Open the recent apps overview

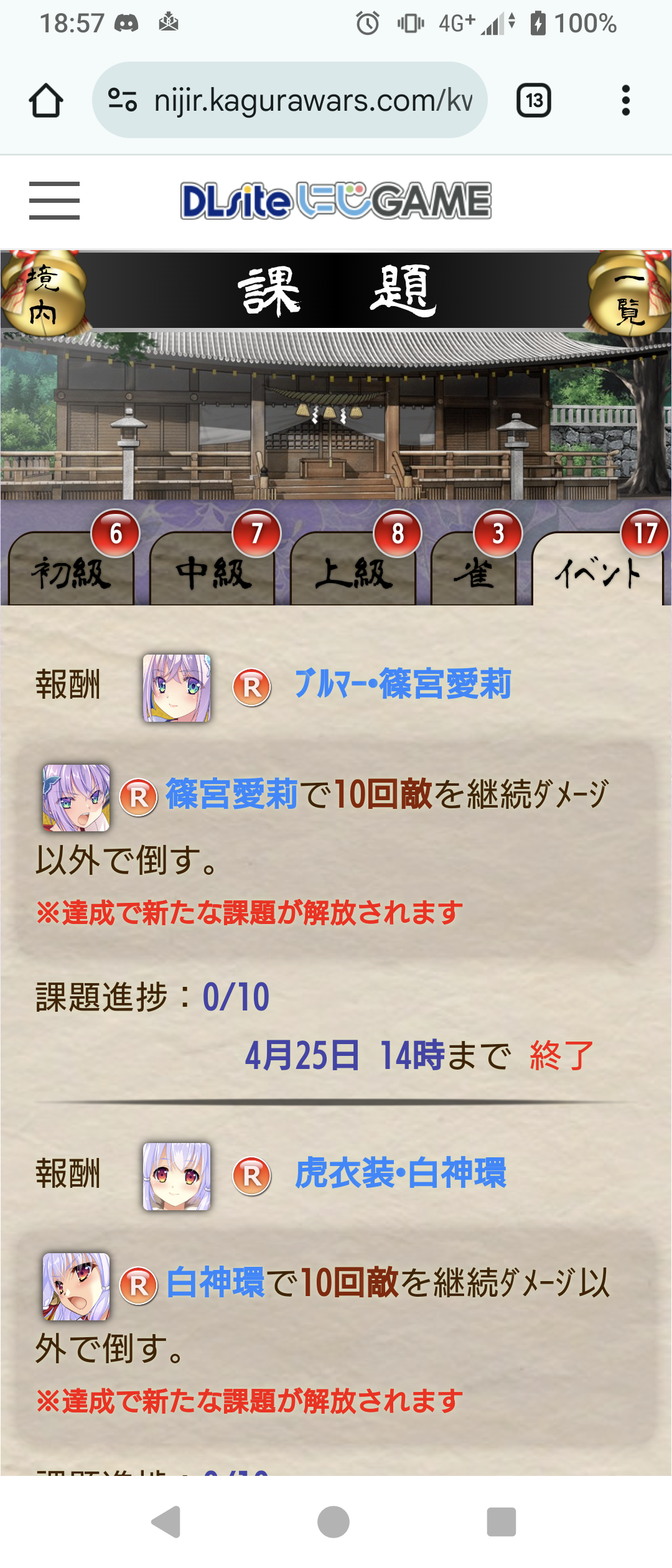pyautogui.click(x=501, y=1522)
